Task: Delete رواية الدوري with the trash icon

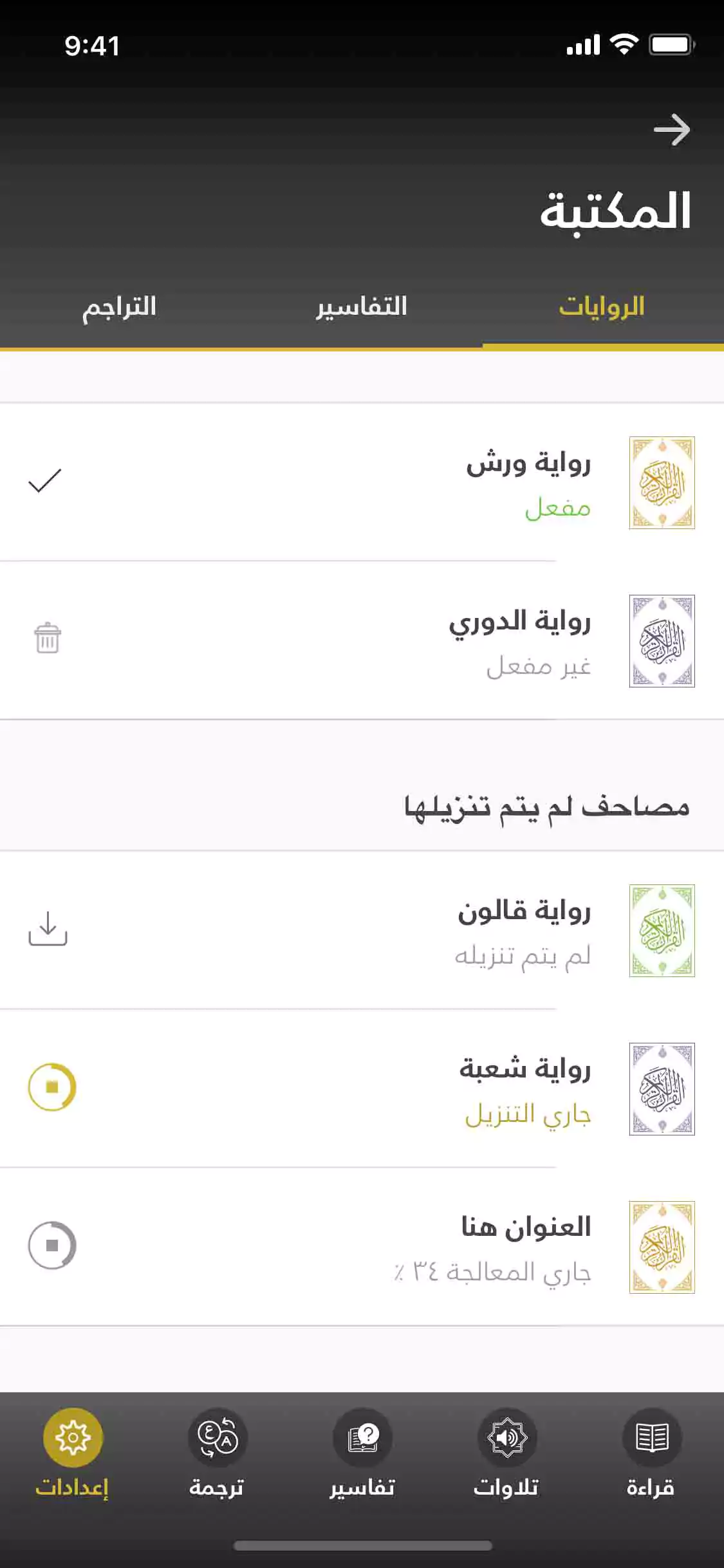Action: [x=48, y=639]
